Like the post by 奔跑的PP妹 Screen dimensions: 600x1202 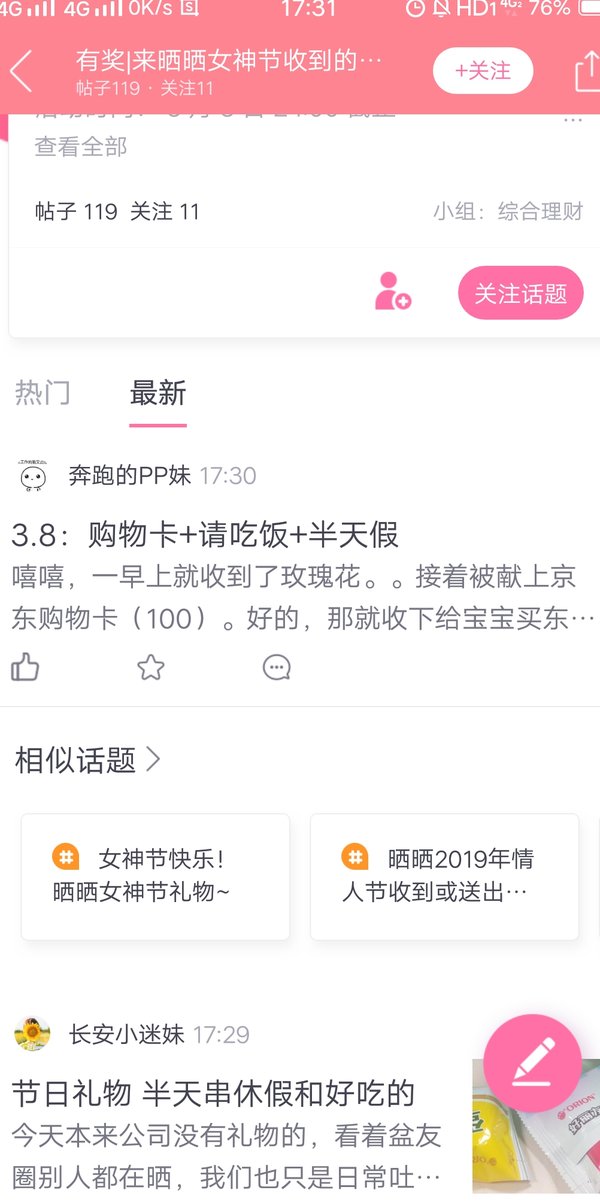pyautogui.click(x=25, y=667)
